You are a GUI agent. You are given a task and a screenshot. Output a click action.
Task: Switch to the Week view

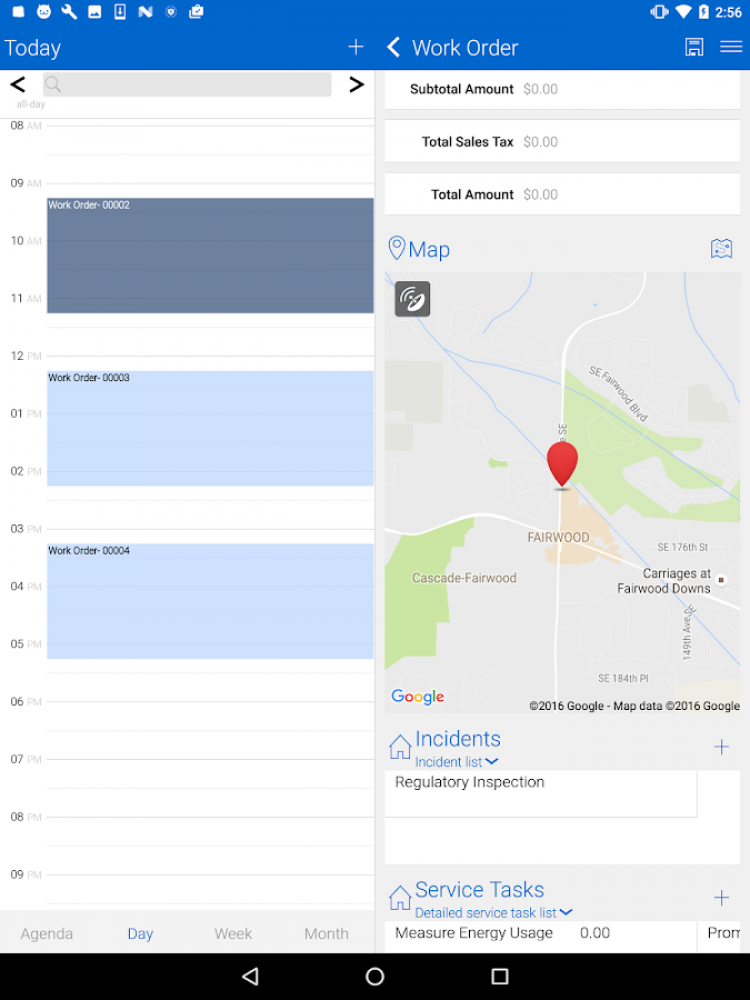tap(233, 933)
